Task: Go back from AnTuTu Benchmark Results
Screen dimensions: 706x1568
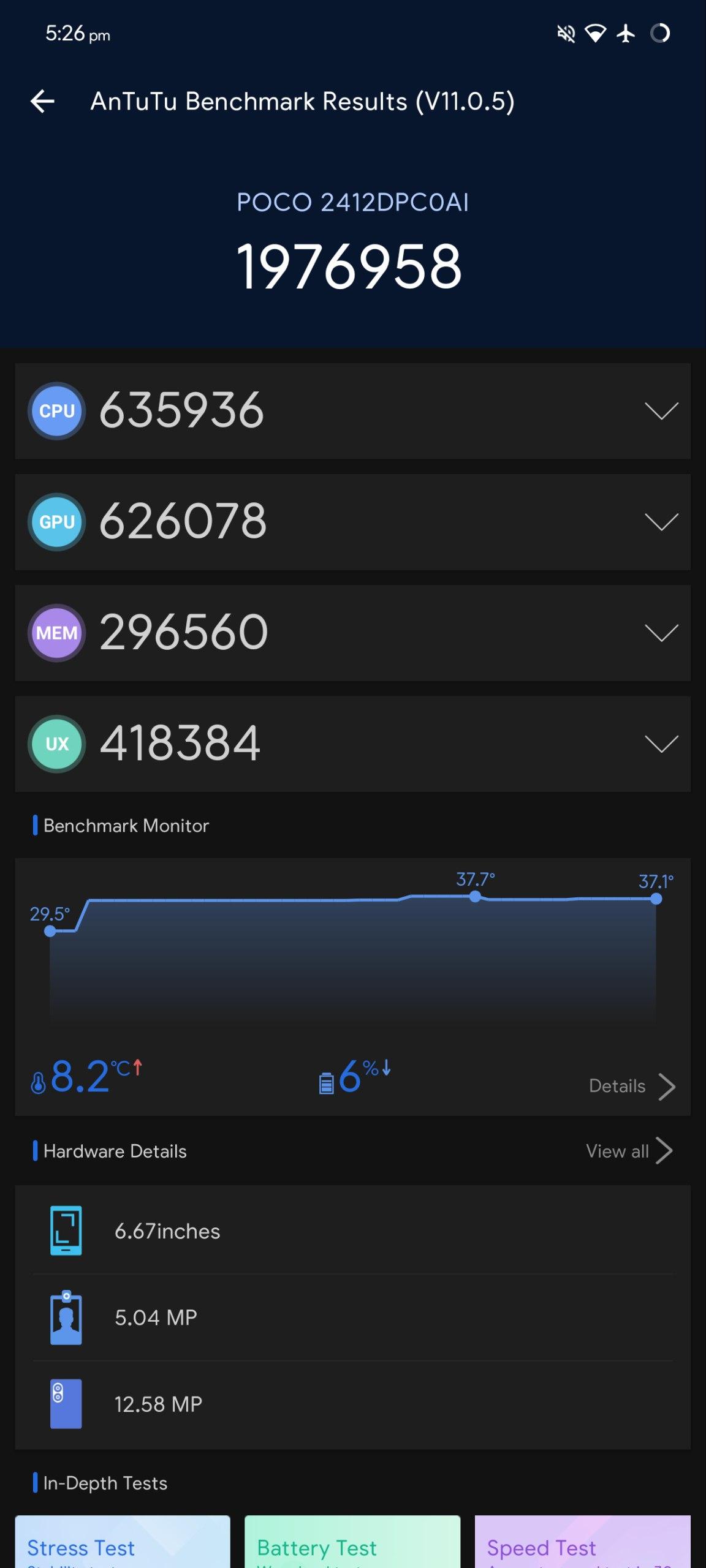Action: tap(42, 102)
